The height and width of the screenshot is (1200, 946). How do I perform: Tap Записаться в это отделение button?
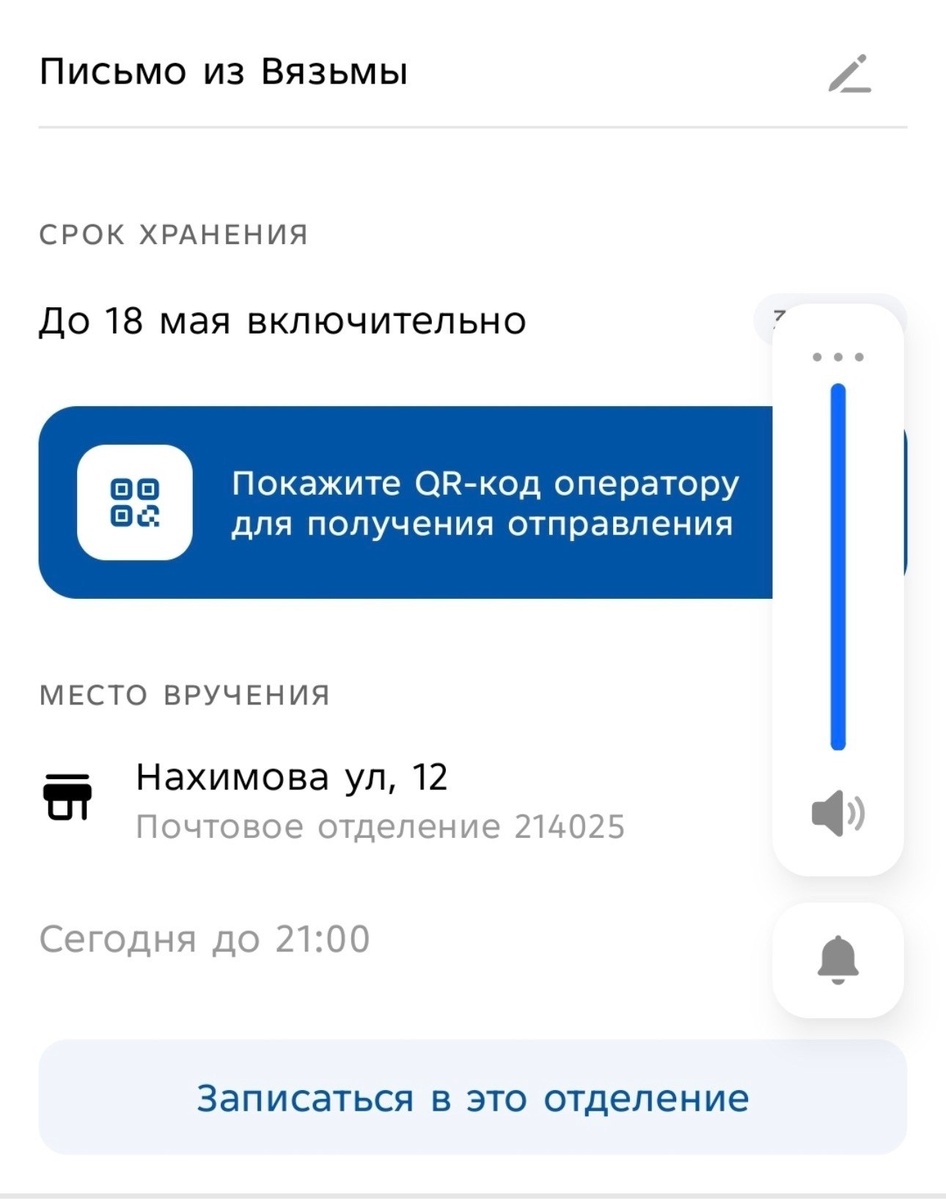472,1098
